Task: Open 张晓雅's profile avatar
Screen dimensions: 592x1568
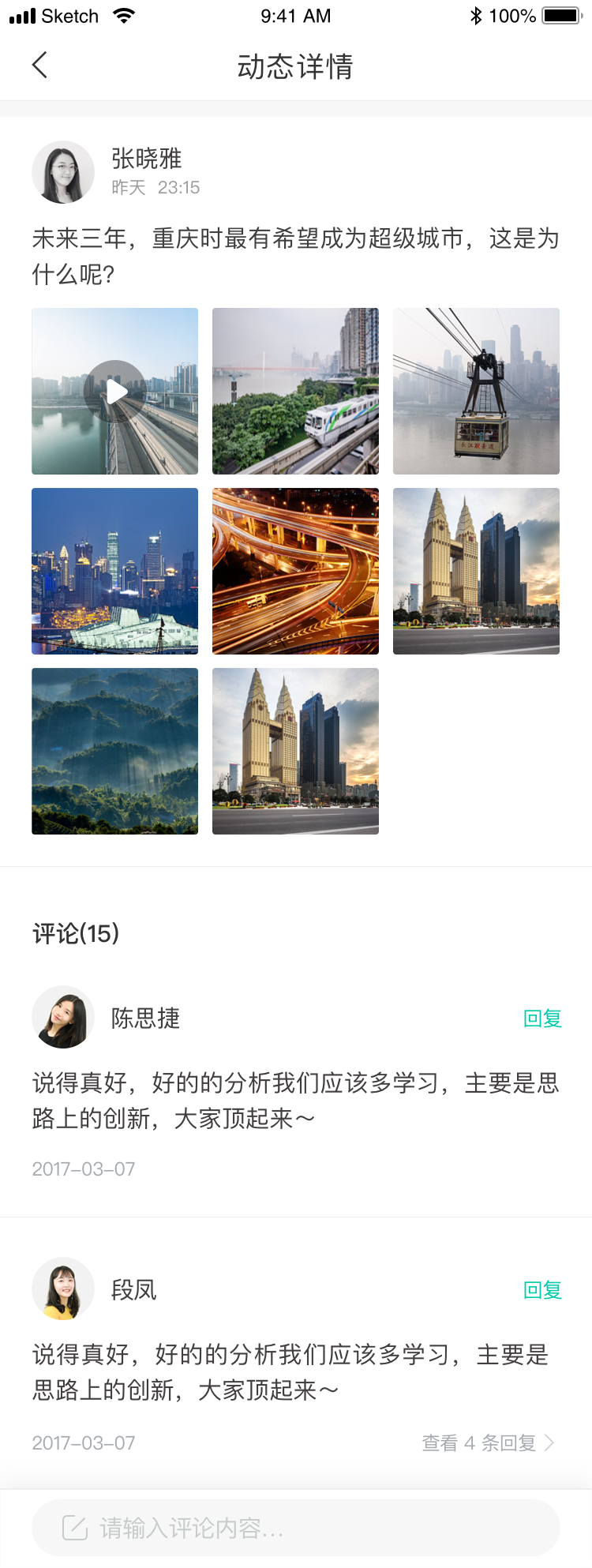Action: pos(63,172)
